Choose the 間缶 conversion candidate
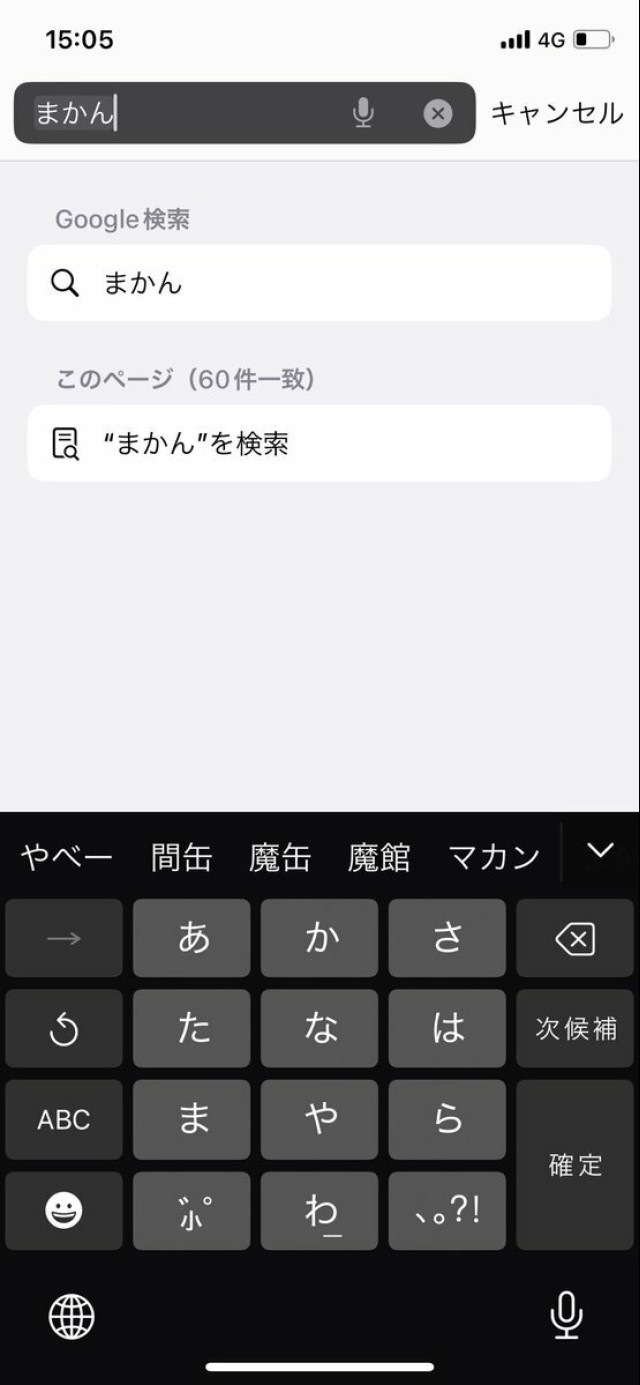Viewport: 640px width, 1385px height. tap(181, 857)
